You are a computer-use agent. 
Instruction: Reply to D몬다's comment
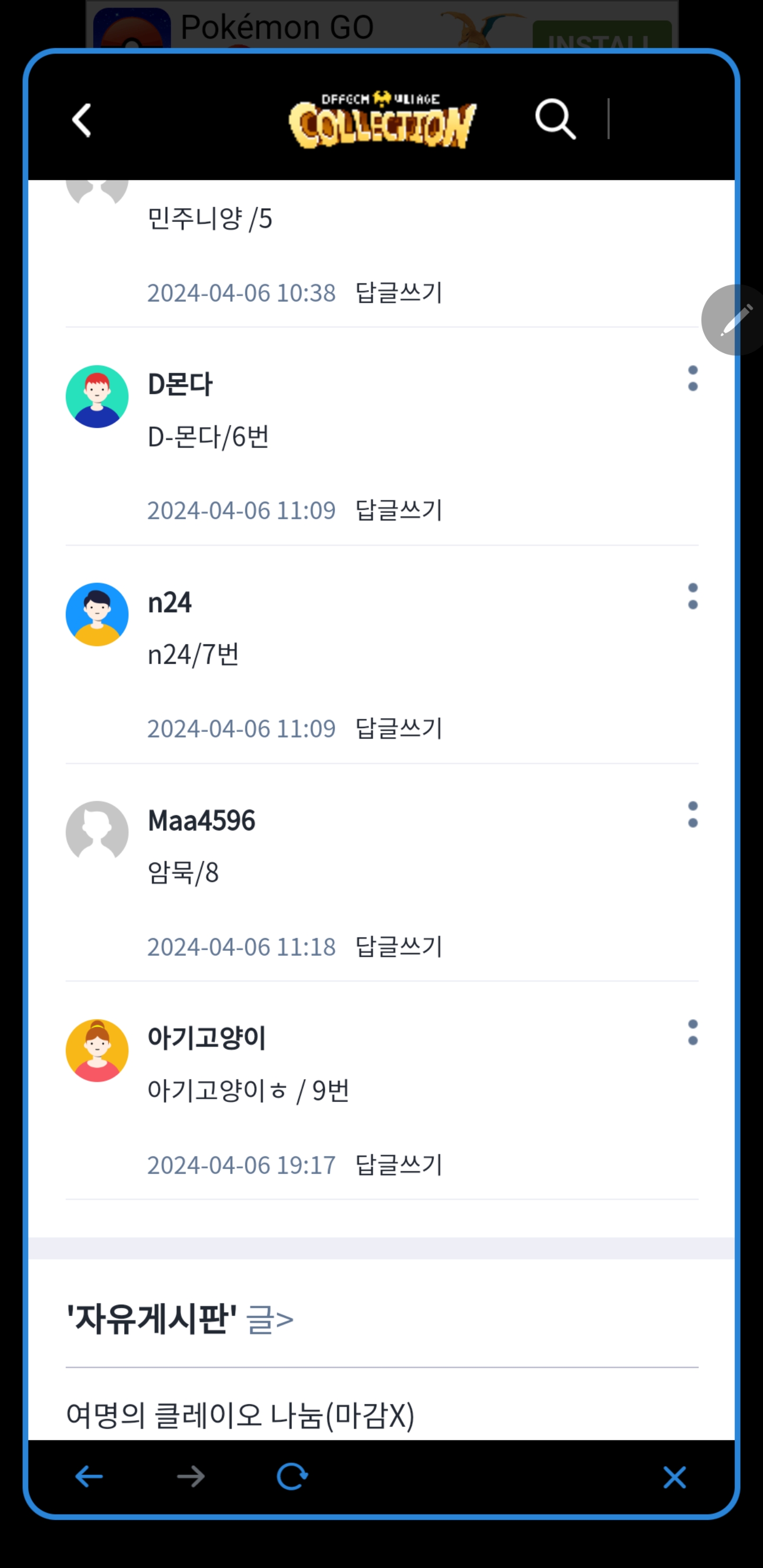click(398, 510)
